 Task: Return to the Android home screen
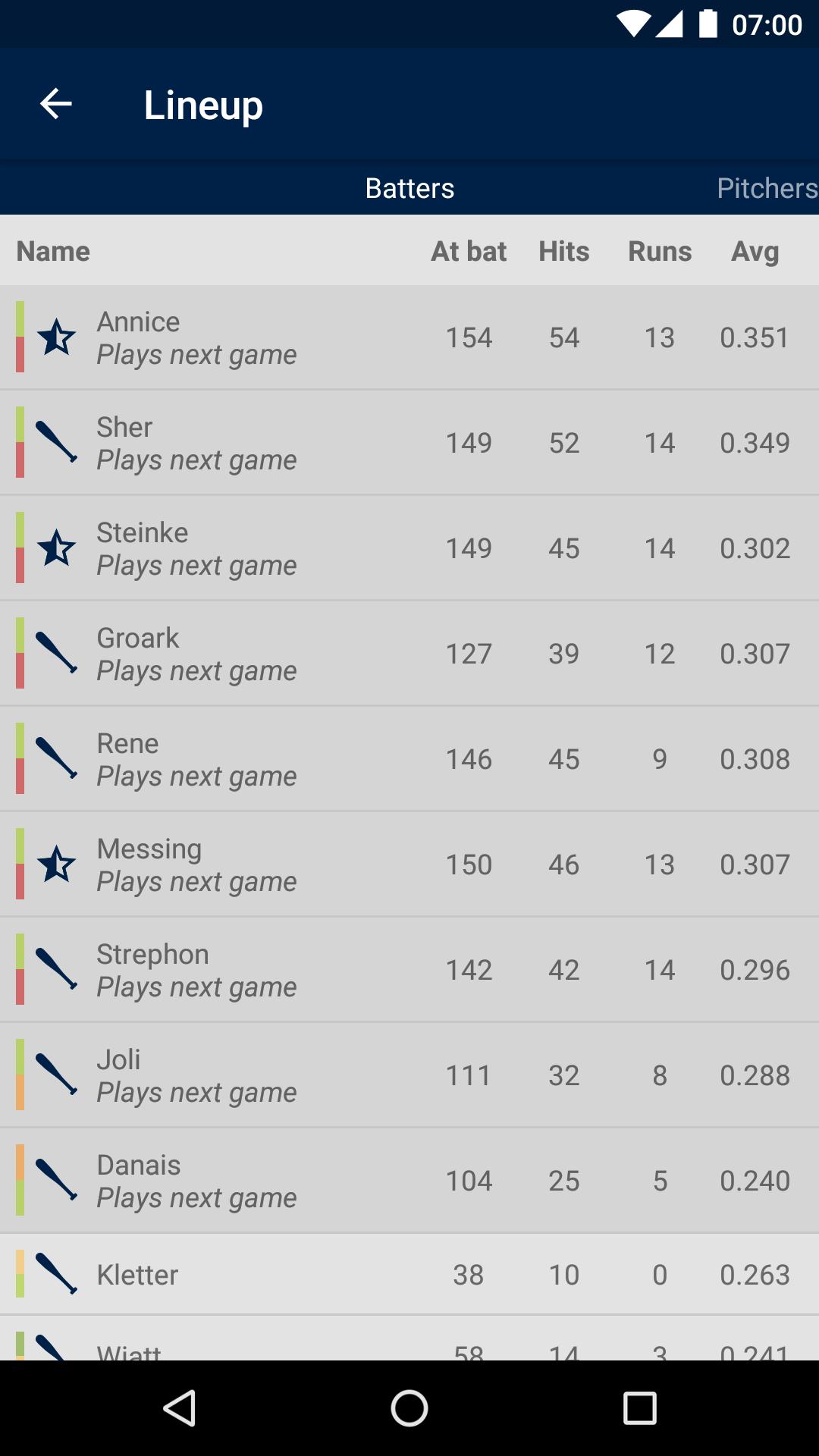(x=409, y=1408)
